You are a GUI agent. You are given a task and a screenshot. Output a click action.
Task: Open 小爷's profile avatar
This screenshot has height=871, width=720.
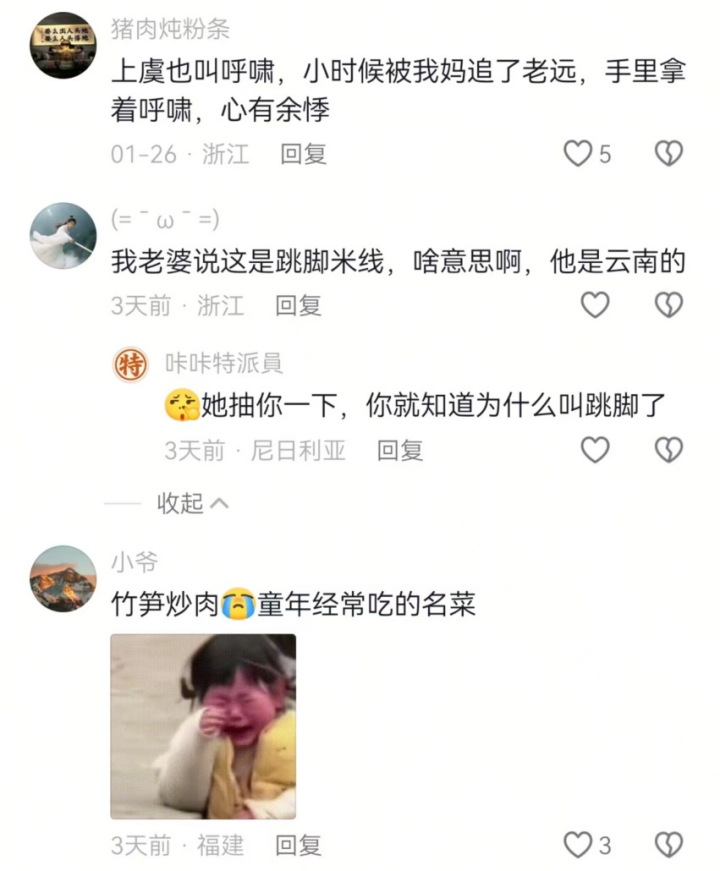pyautogui.click(x=63, y=579)
